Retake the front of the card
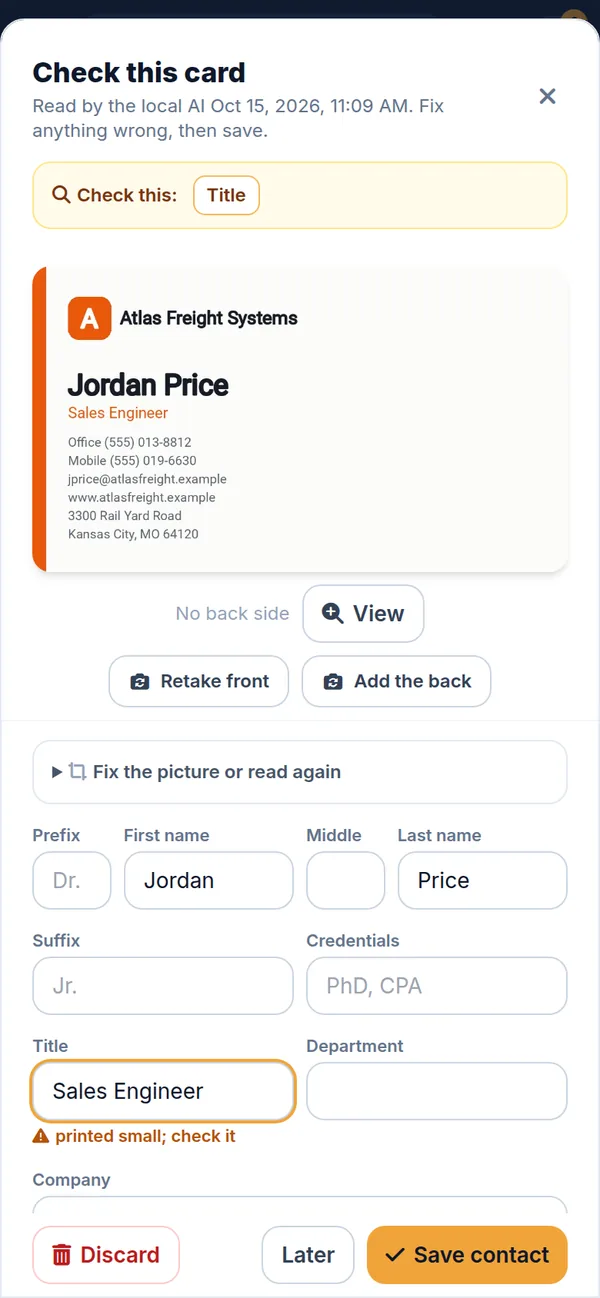Screen dimensions: 600x1298 click(199, 681)
